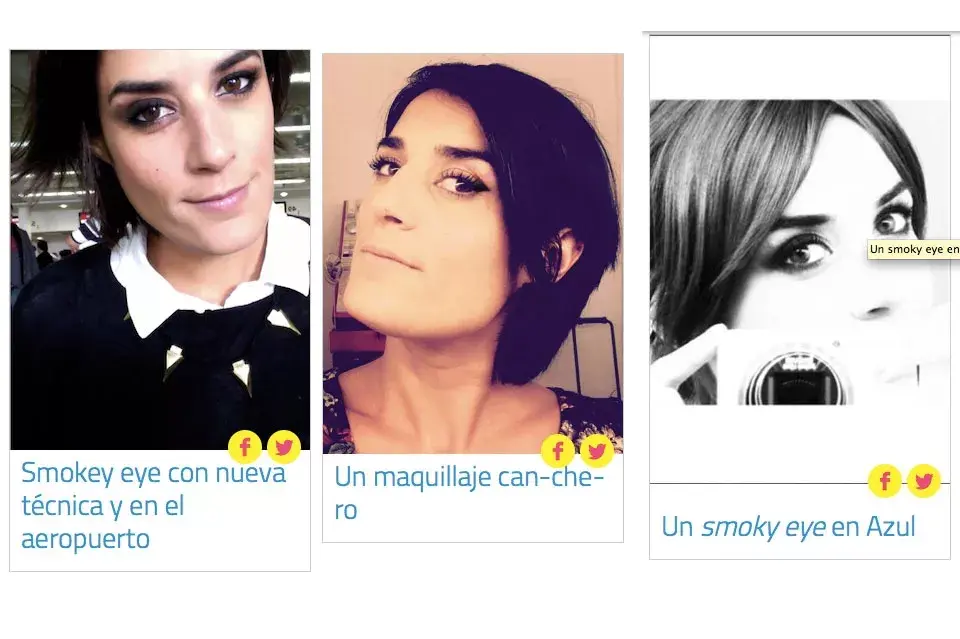Open the 'Un smoky eye en Azul' title link

[788, 526]
